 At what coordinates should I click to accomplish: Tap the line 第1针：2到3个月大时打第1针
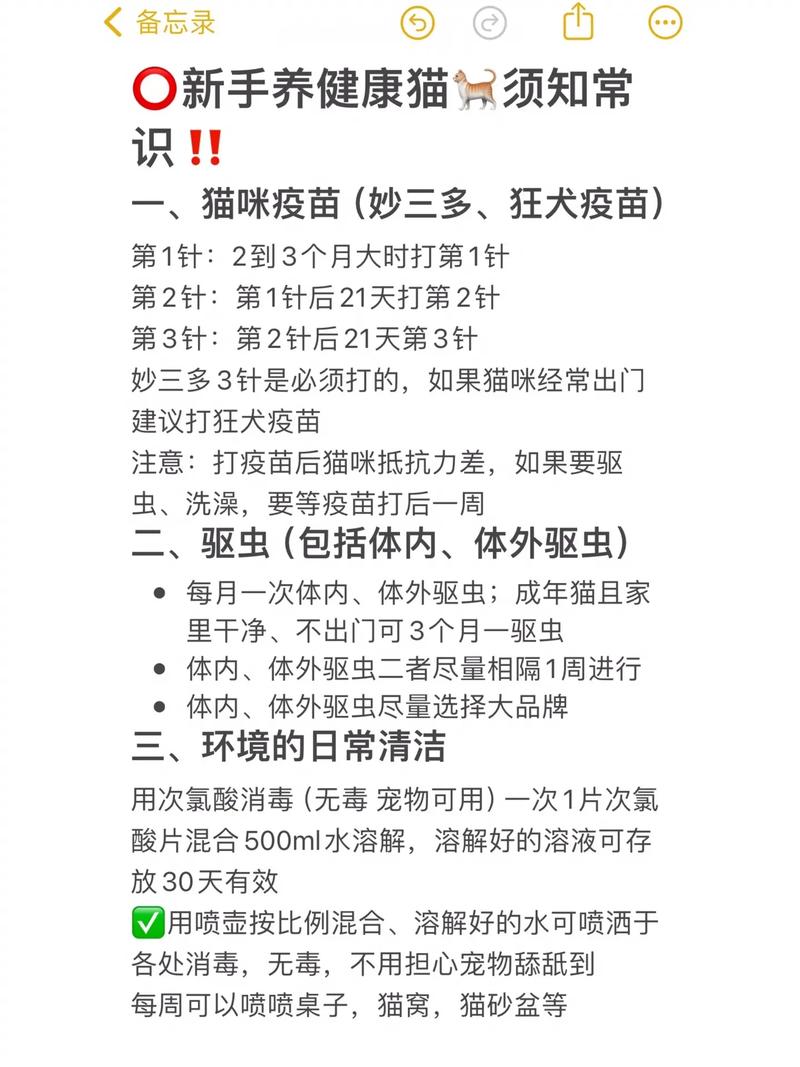point(320,256)
